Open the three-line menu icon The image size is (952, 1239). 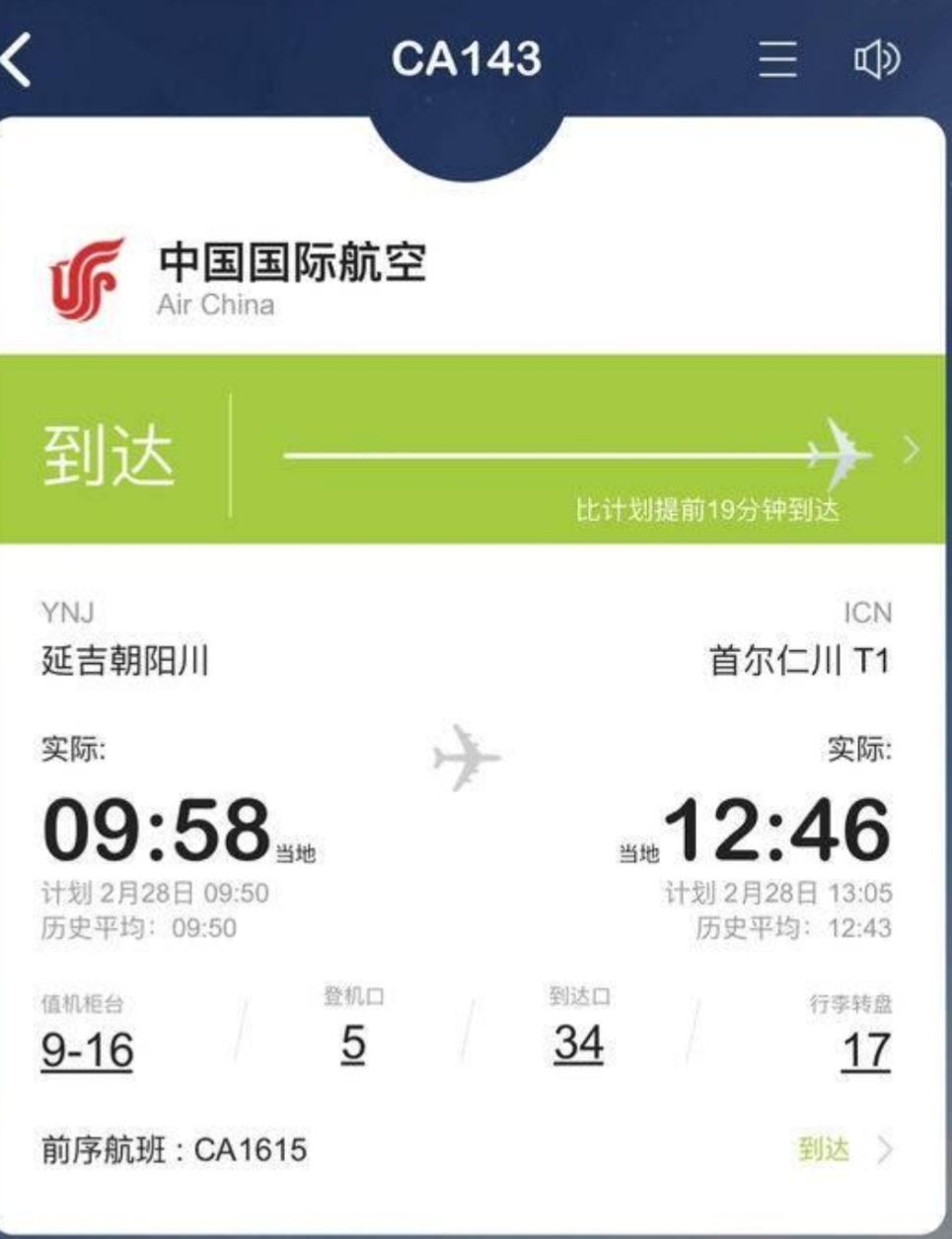(x=777, y=59)
